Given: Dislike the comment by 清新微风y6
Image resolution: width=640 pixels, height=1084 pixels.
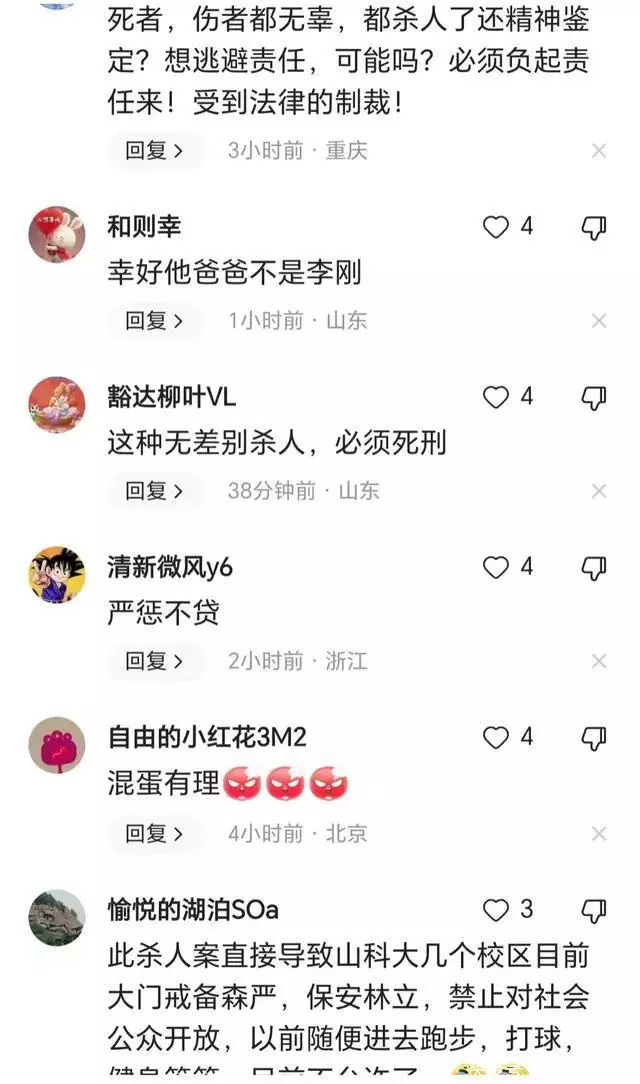Looking at the screenshot, I should tap(594, 568).
